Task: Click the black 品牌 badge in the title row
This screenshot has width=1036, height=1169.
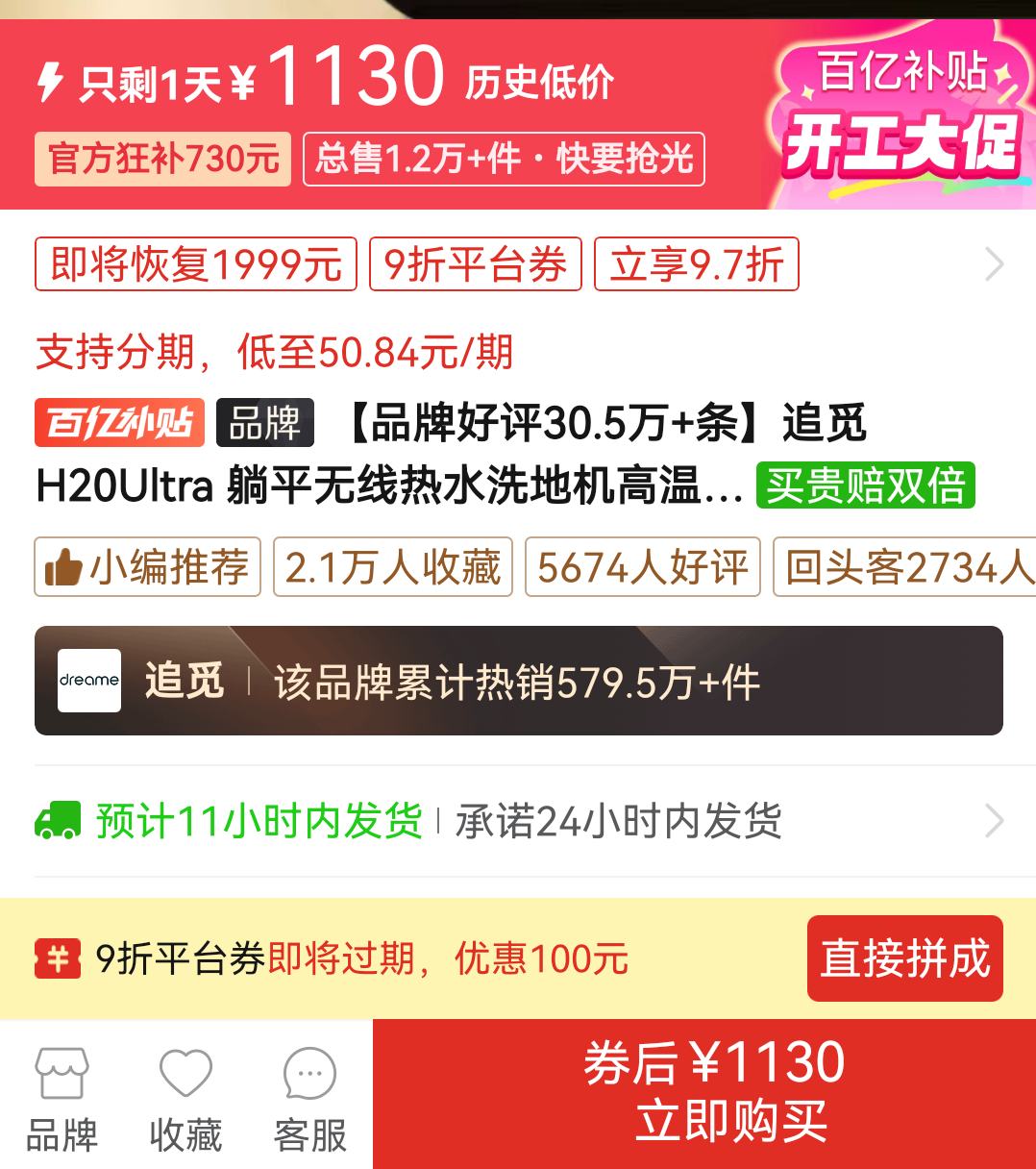Action: coord(265,423)
